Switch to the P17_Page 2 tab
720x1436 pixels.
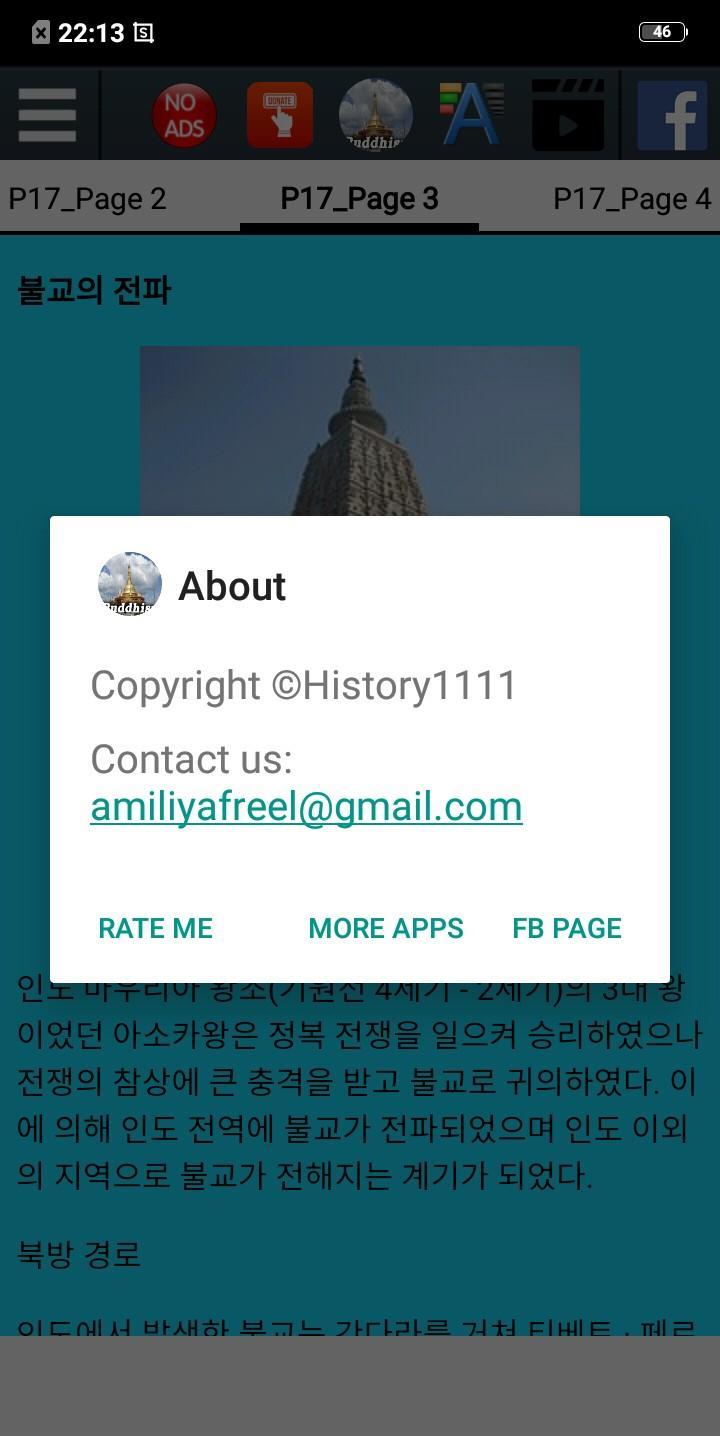coord(87,199)
